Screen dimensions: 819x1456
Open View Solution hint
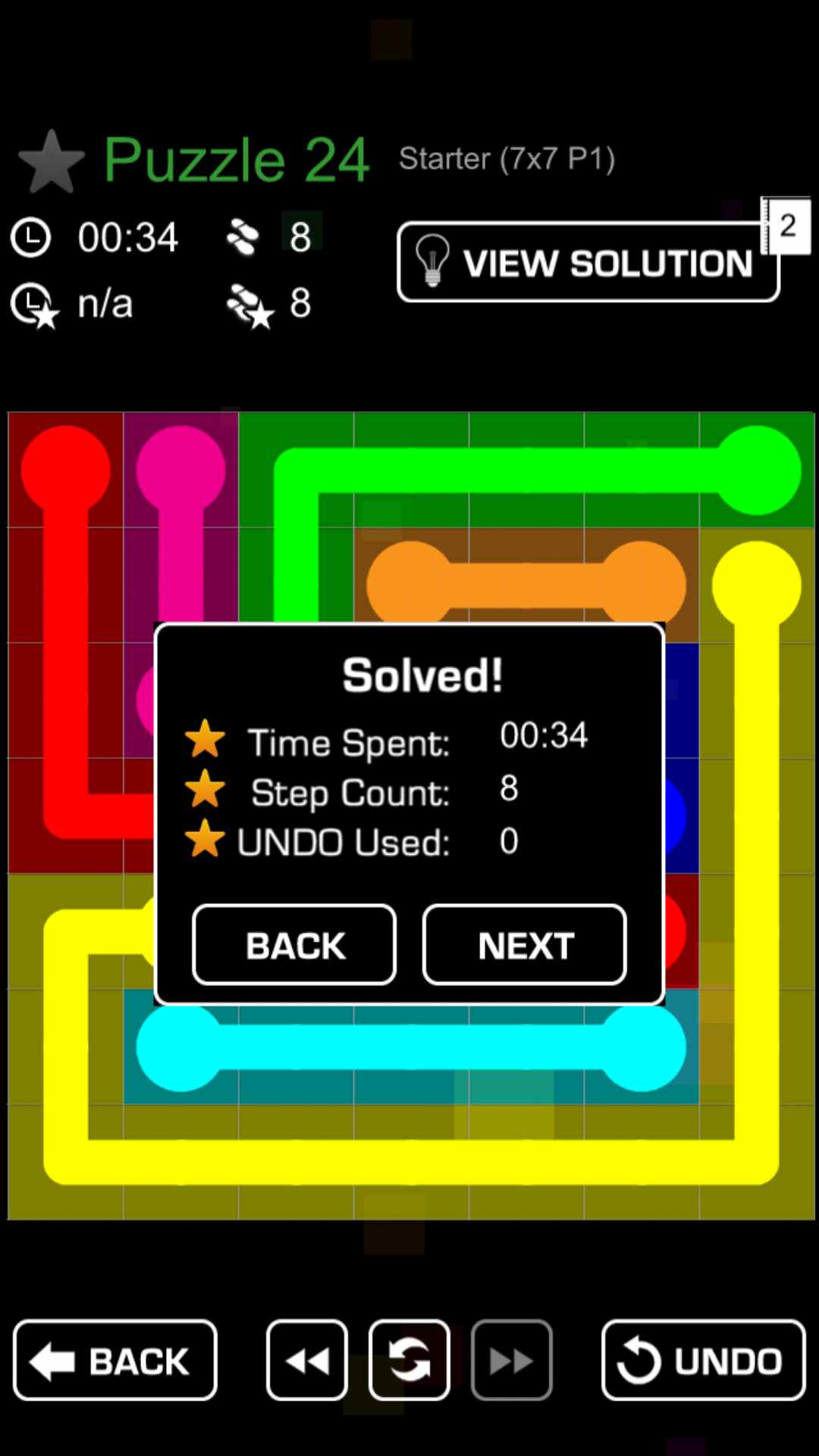pyautogui.click(x=588, y=263)
